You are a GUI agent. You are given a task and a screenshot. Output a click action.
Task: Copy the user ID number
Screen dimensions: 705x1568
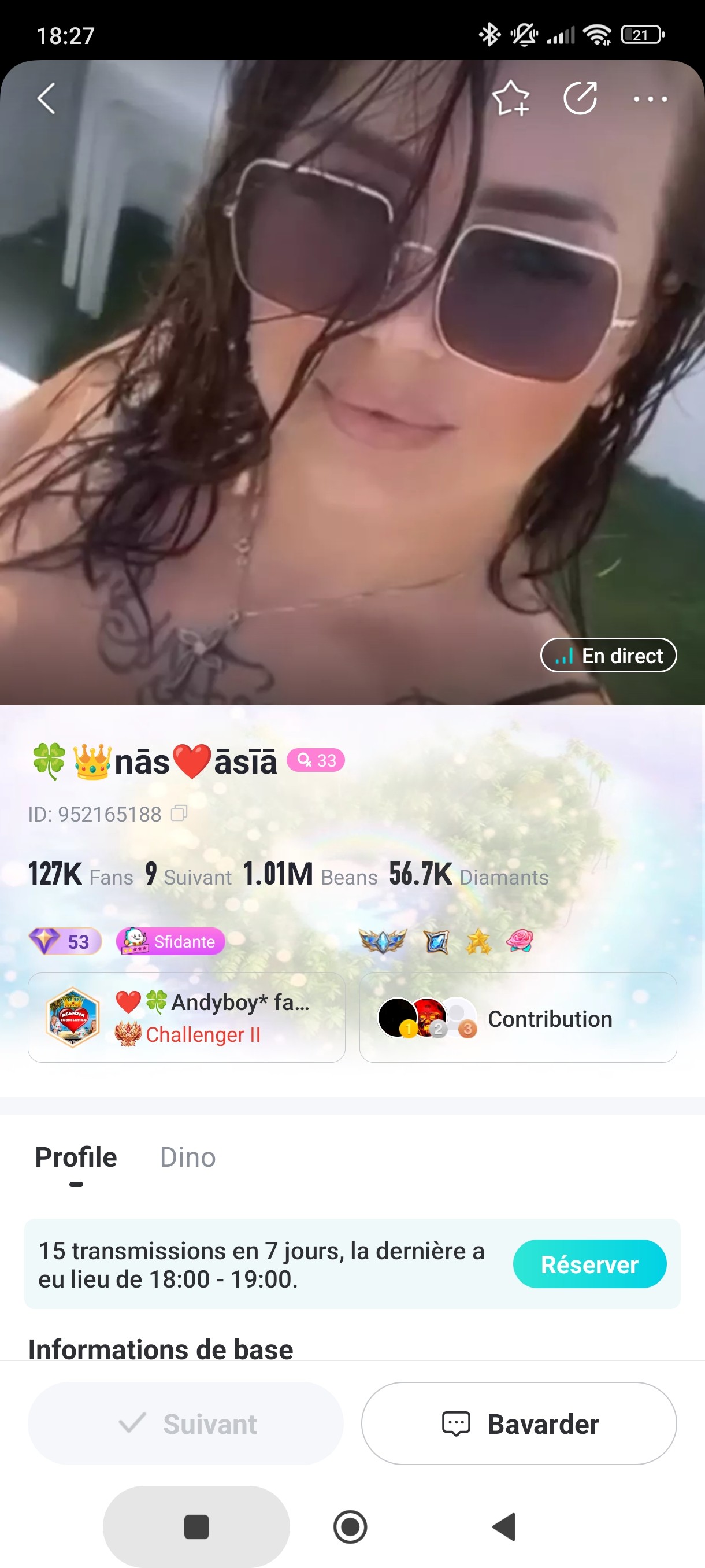[x=179, y=814]
